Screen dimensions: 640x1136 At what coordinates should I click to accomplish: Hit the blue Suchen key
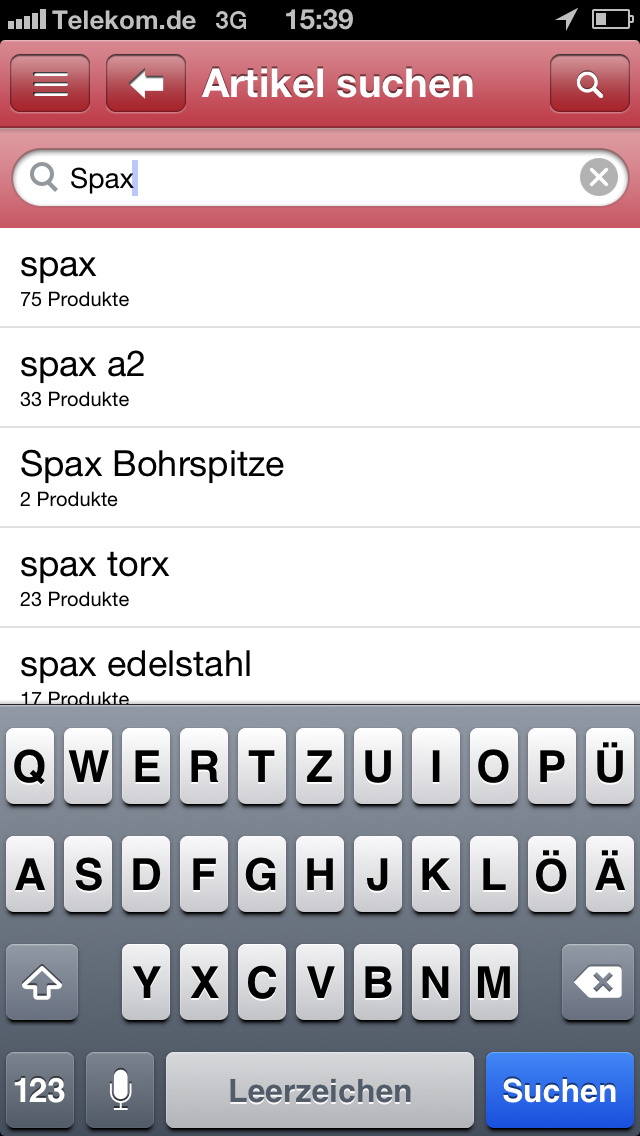(x=560, y=1090)
